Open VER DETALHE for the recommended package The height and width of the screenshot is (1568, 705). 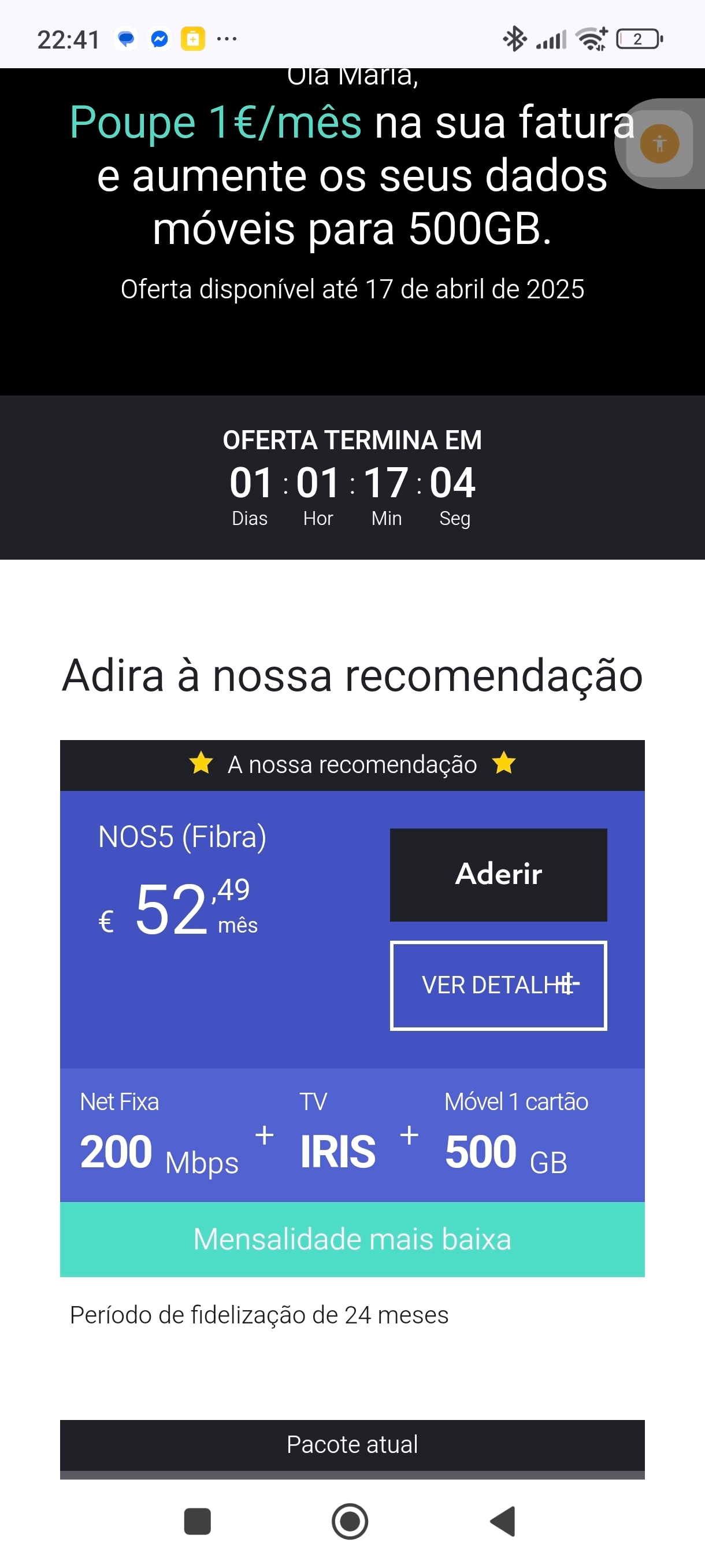point(498,985)
